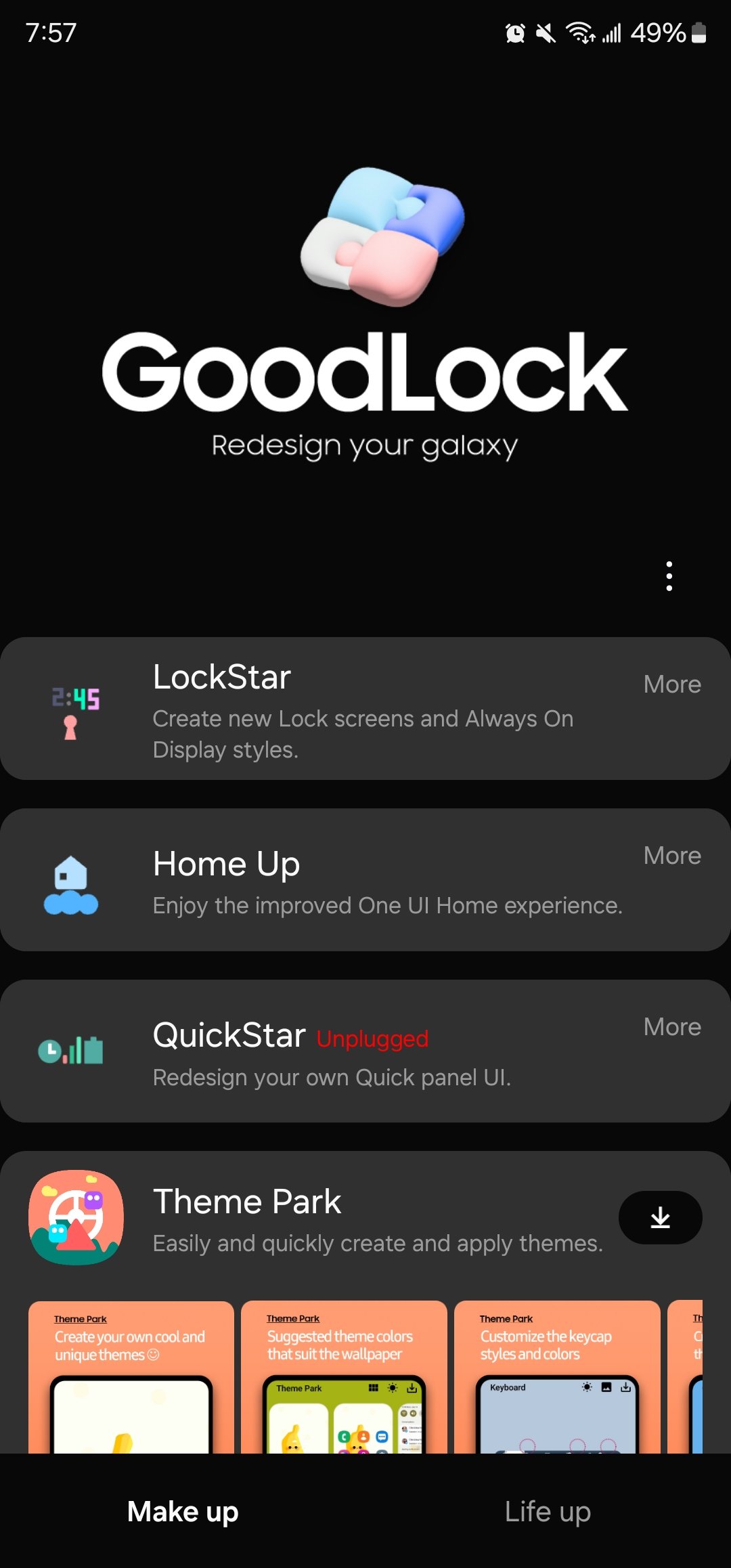The image size is (731, 1568).
Task: View the 'Customize the keycap styles' preview
Action: tap(557, 1376)
